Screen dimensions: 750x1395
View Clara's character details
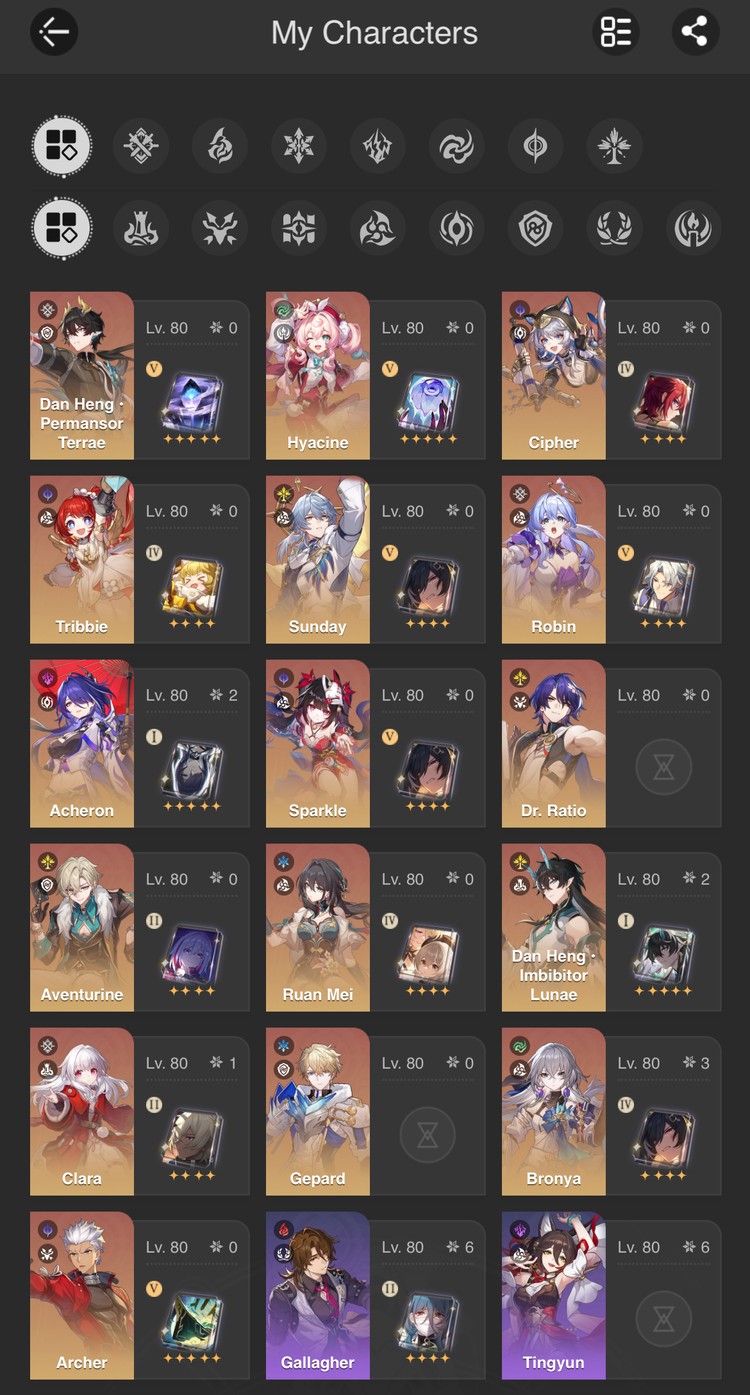82,1111
